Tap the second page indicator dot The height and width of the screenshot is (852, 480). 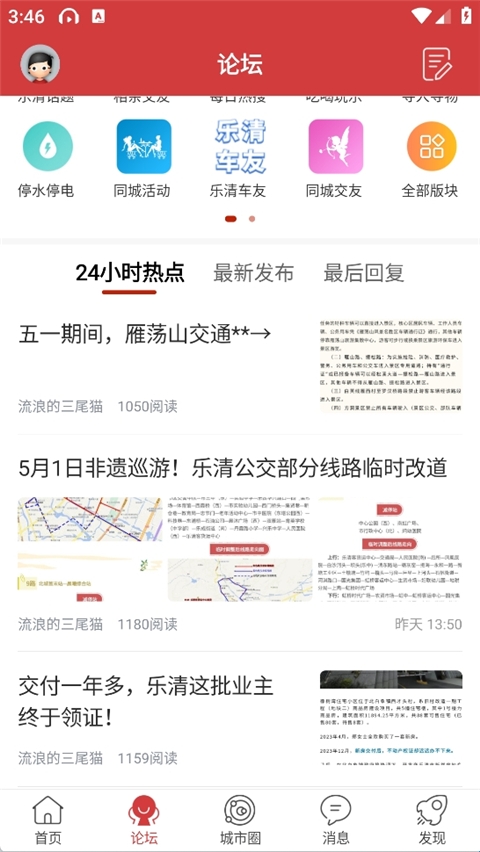tap(252, 219)
